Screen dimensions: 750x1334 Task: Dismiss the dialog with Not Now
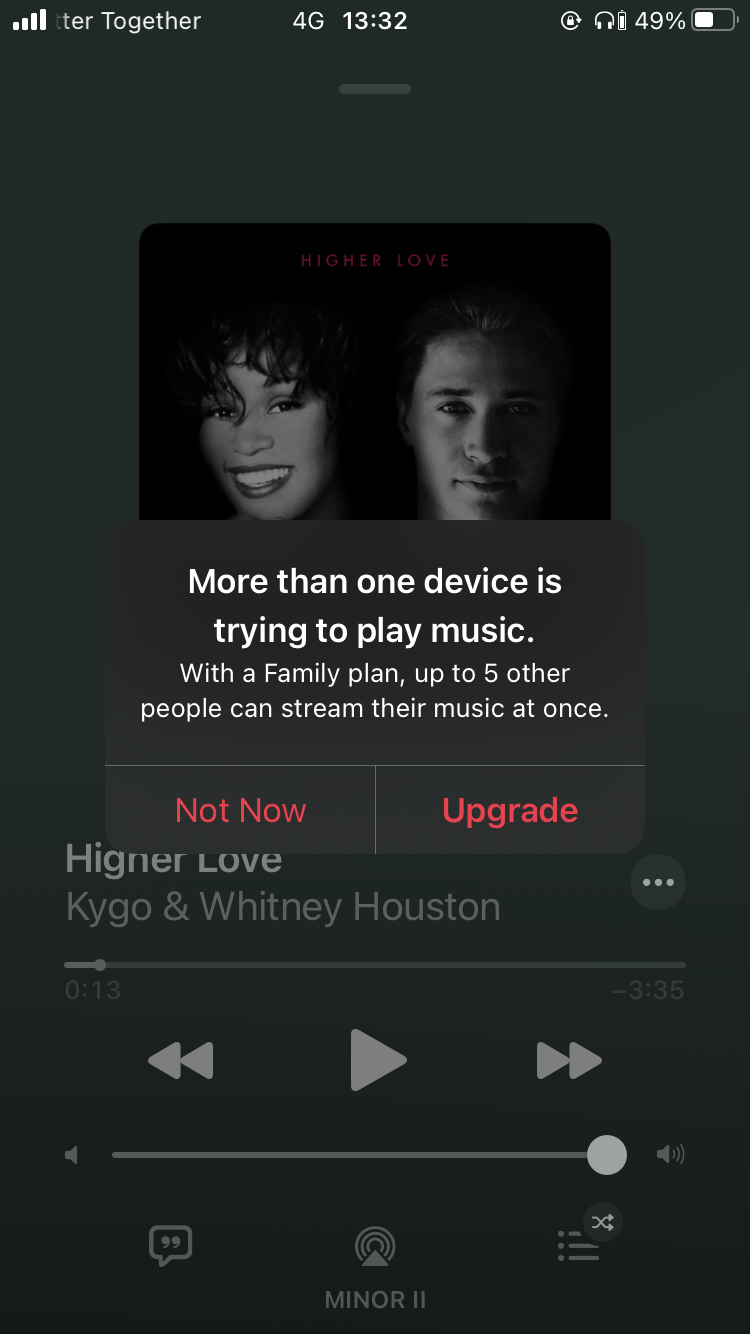click(240, 810)
